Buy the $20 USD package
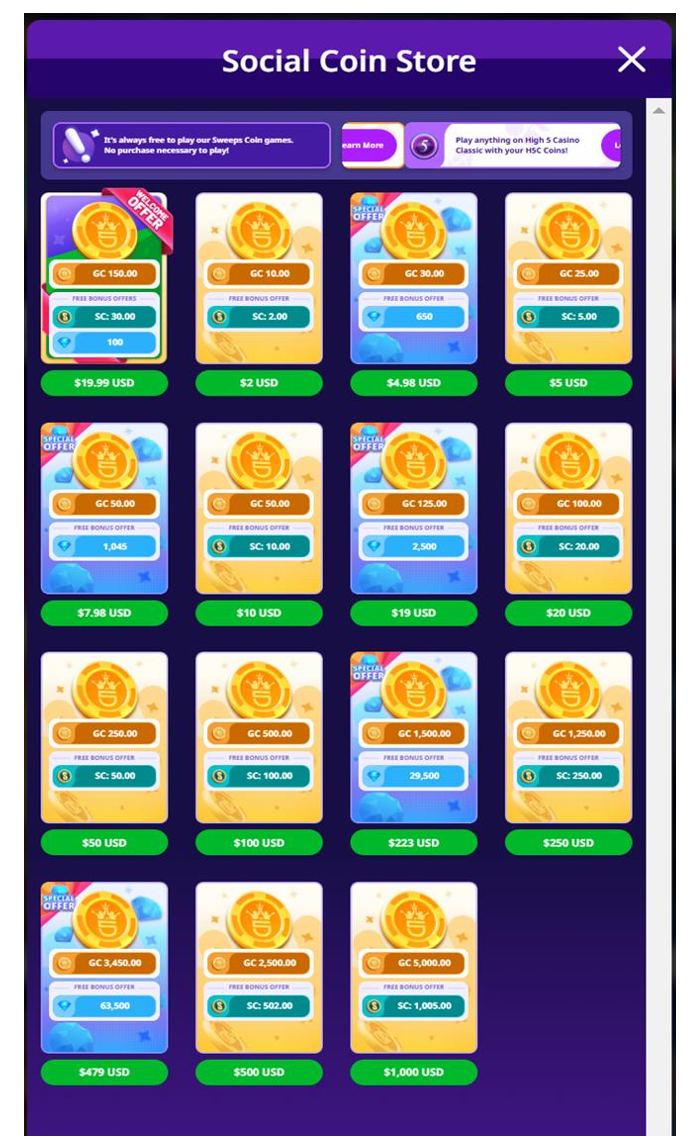The width and height of the screenshot is (694, 1140). pos(568,613)
